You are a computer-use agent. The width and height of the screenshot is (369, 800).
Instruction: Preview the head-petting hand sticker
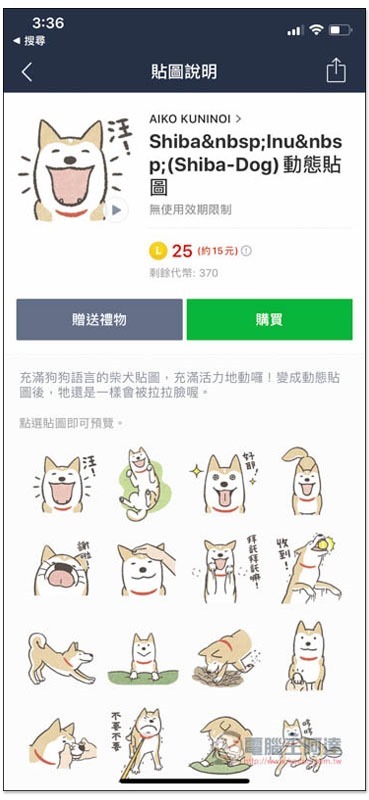[146, 569]
